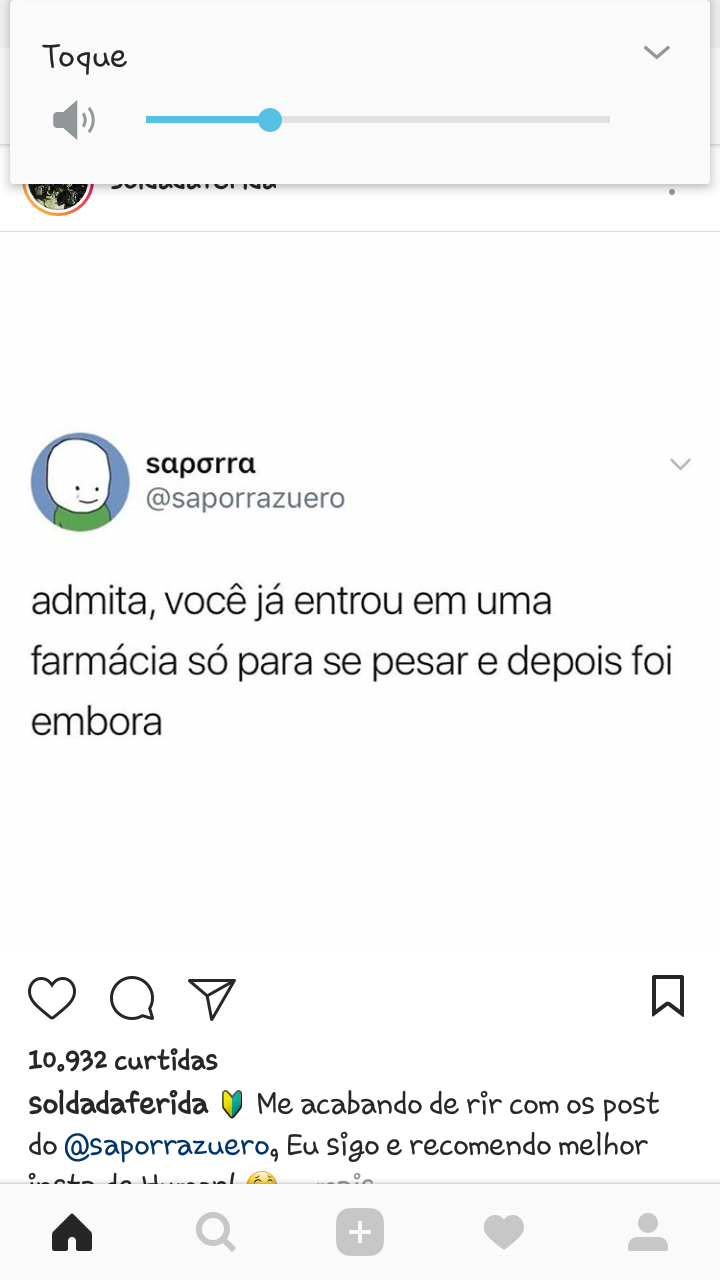Open comments on this post
The width and height of the screenshot is (720, 1280).
[132, 998]
